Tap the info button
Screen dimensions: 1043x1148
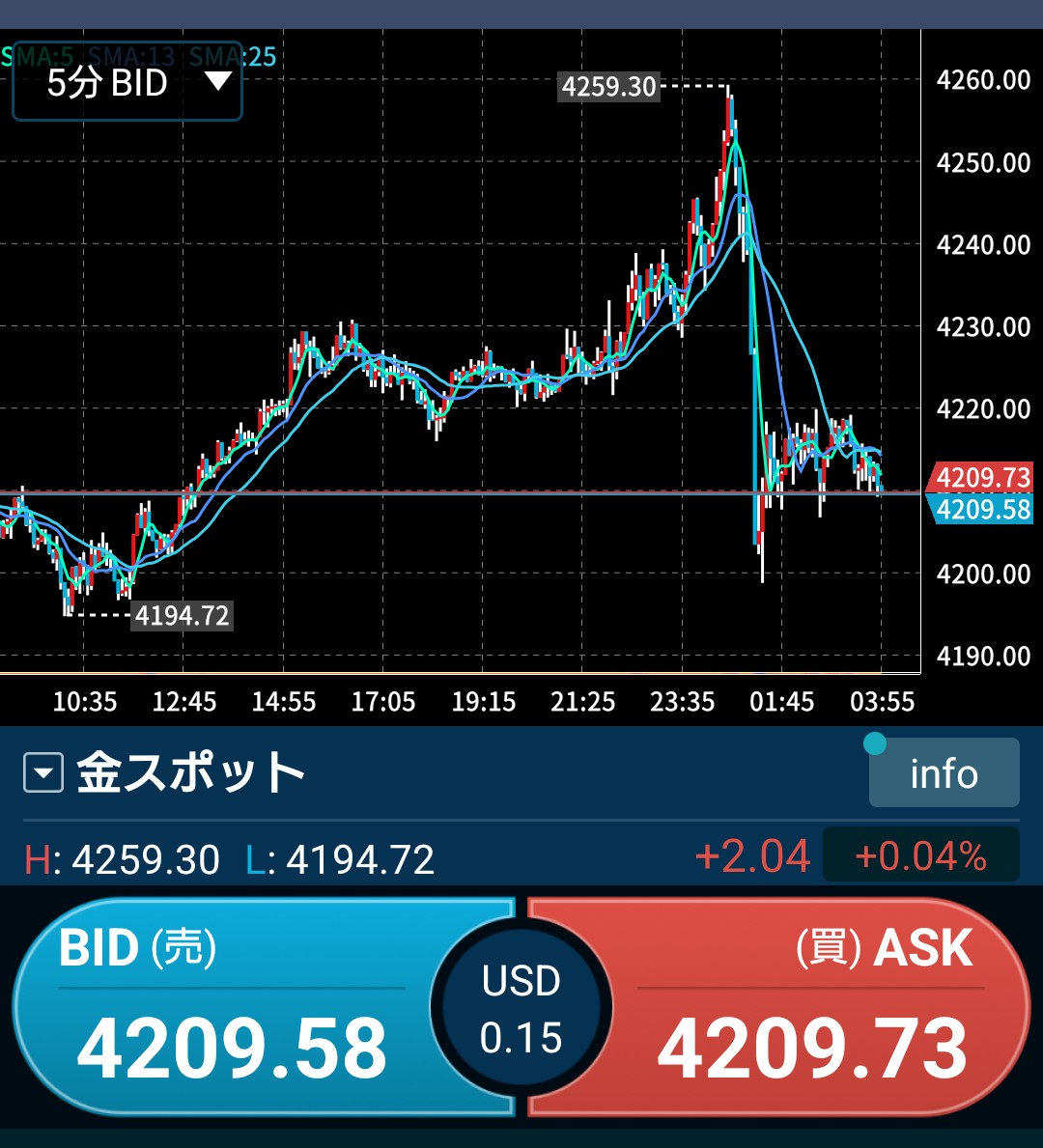[x=944, y=773]
